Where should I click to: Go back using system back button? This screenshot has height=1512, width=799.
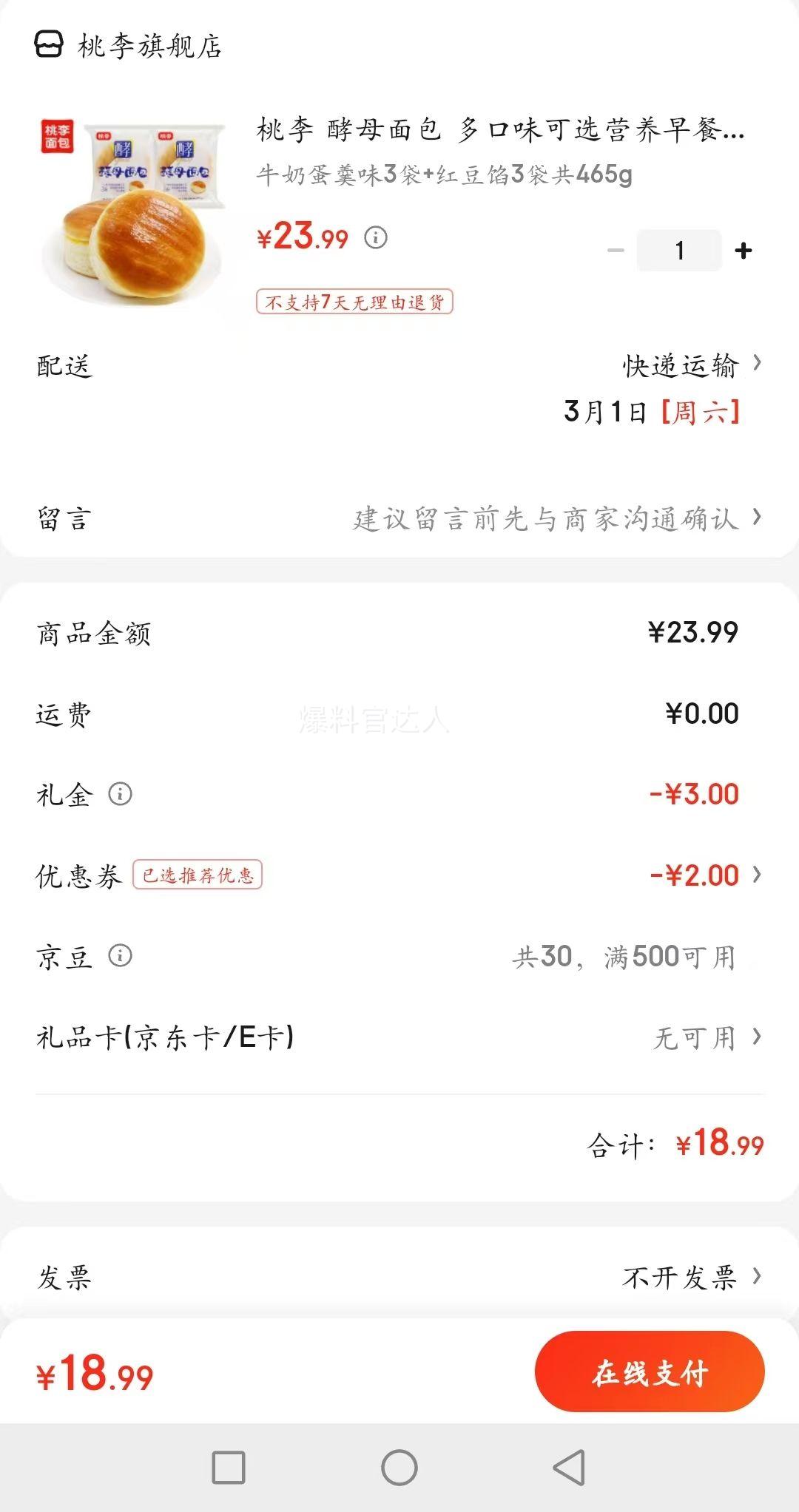point(569,1468)
